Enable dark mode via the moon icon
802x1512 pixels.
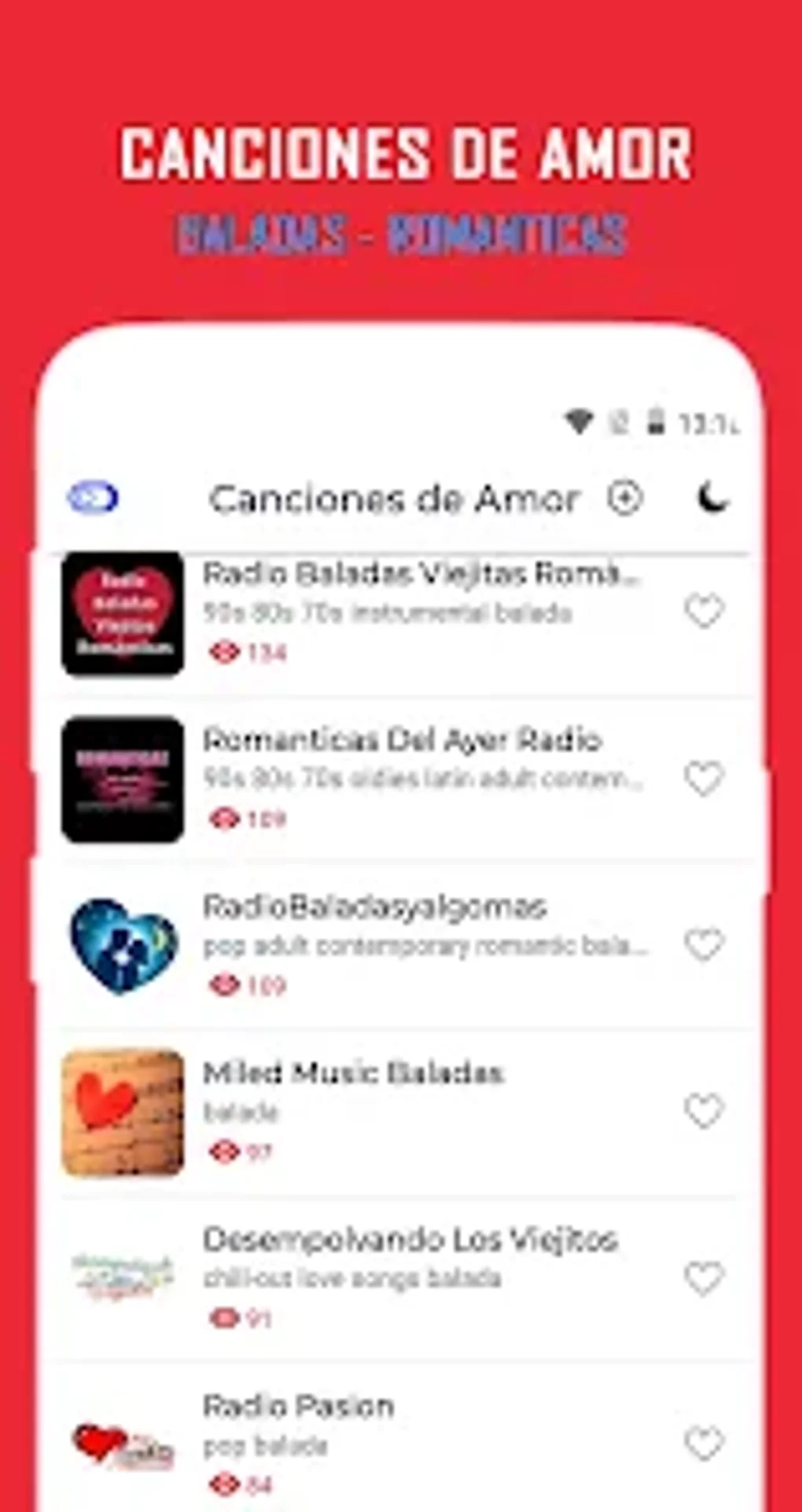(x=712, y=497)
